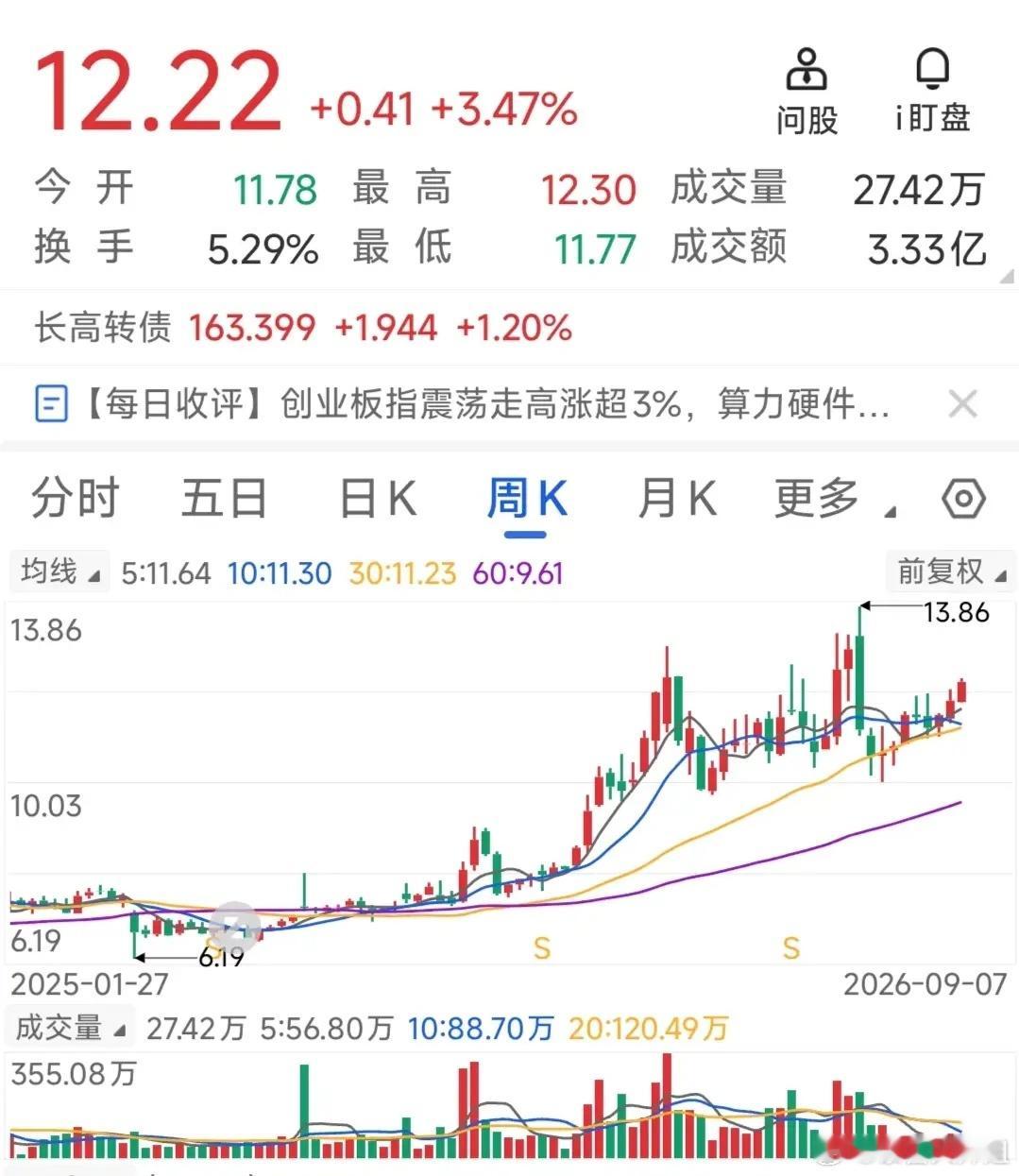Screen dimensions: 1019x1176
Task: Switch to the 月K chart tab
Action: click(x=676, y=498)
